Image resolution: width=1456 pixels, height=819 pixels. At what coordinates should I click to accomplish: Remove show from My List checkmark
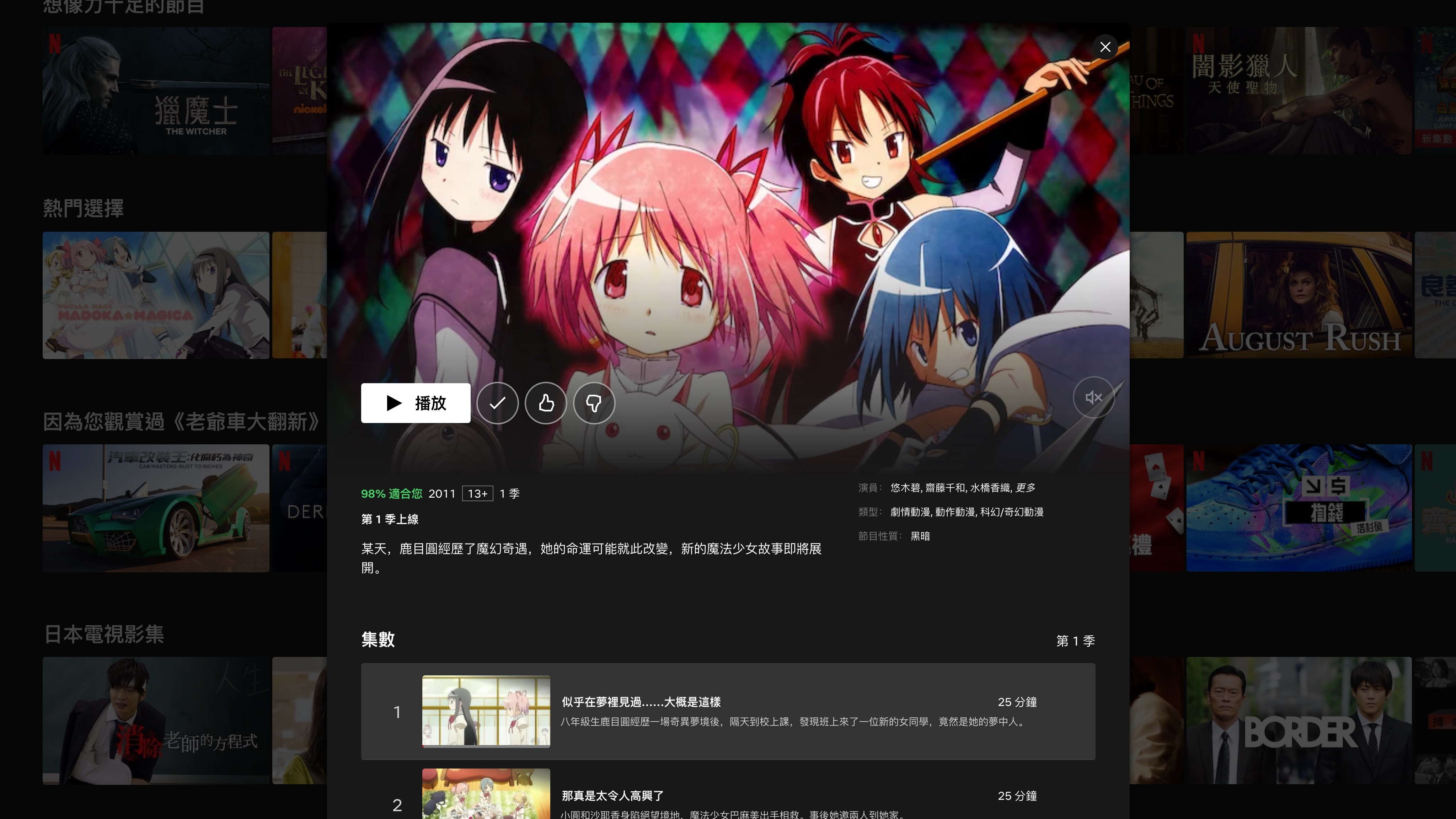(497, 403)
